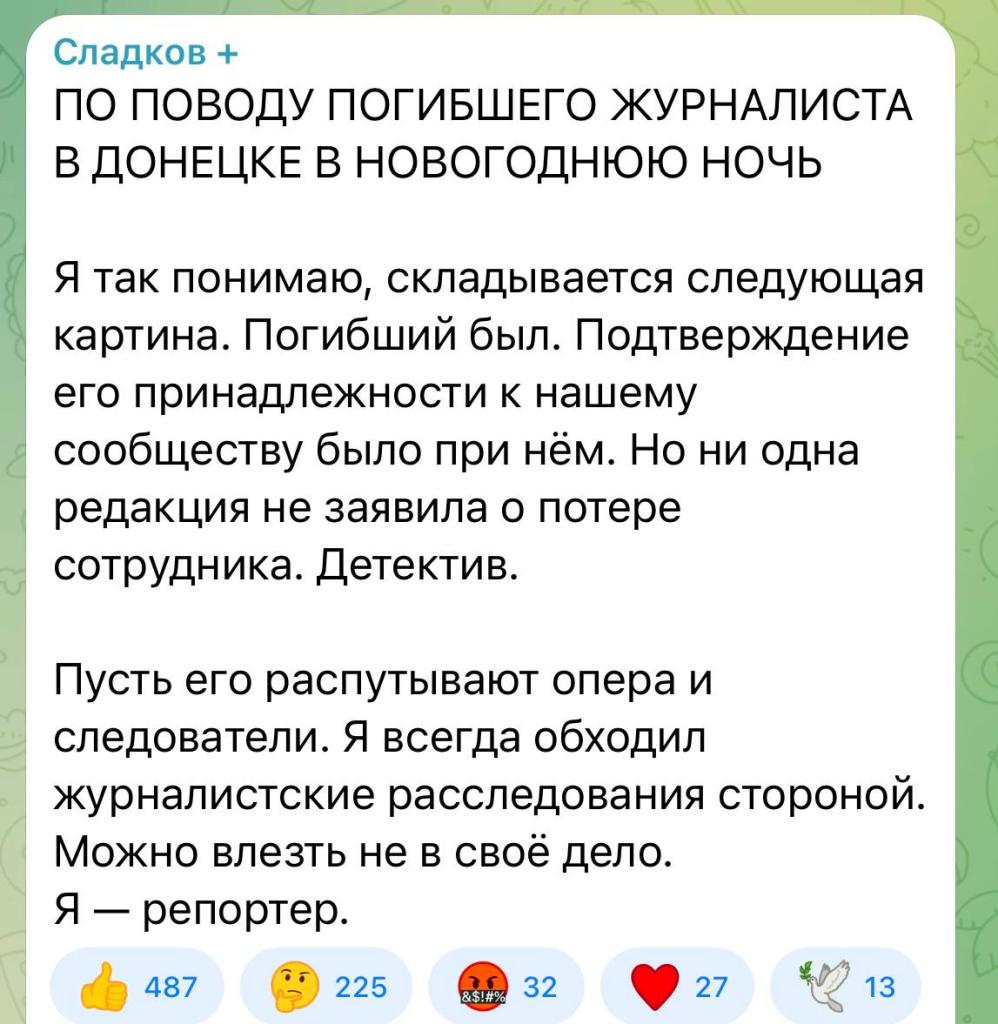Click the angry face reaction emoji
Viewport: 998px width, 1024px height.
click(x=483, y=987)
